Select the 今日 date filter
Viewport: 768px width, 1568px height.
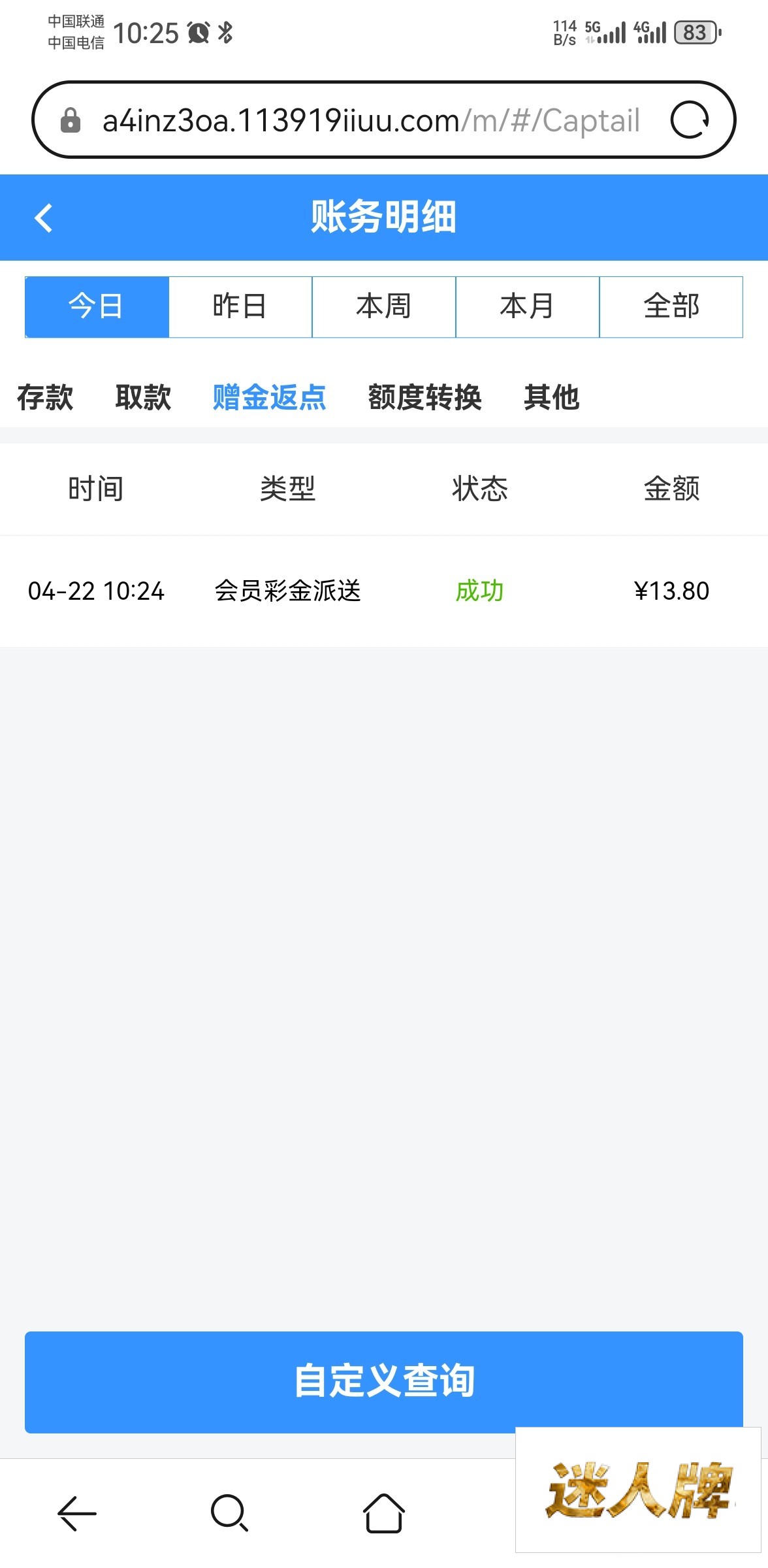97,306
